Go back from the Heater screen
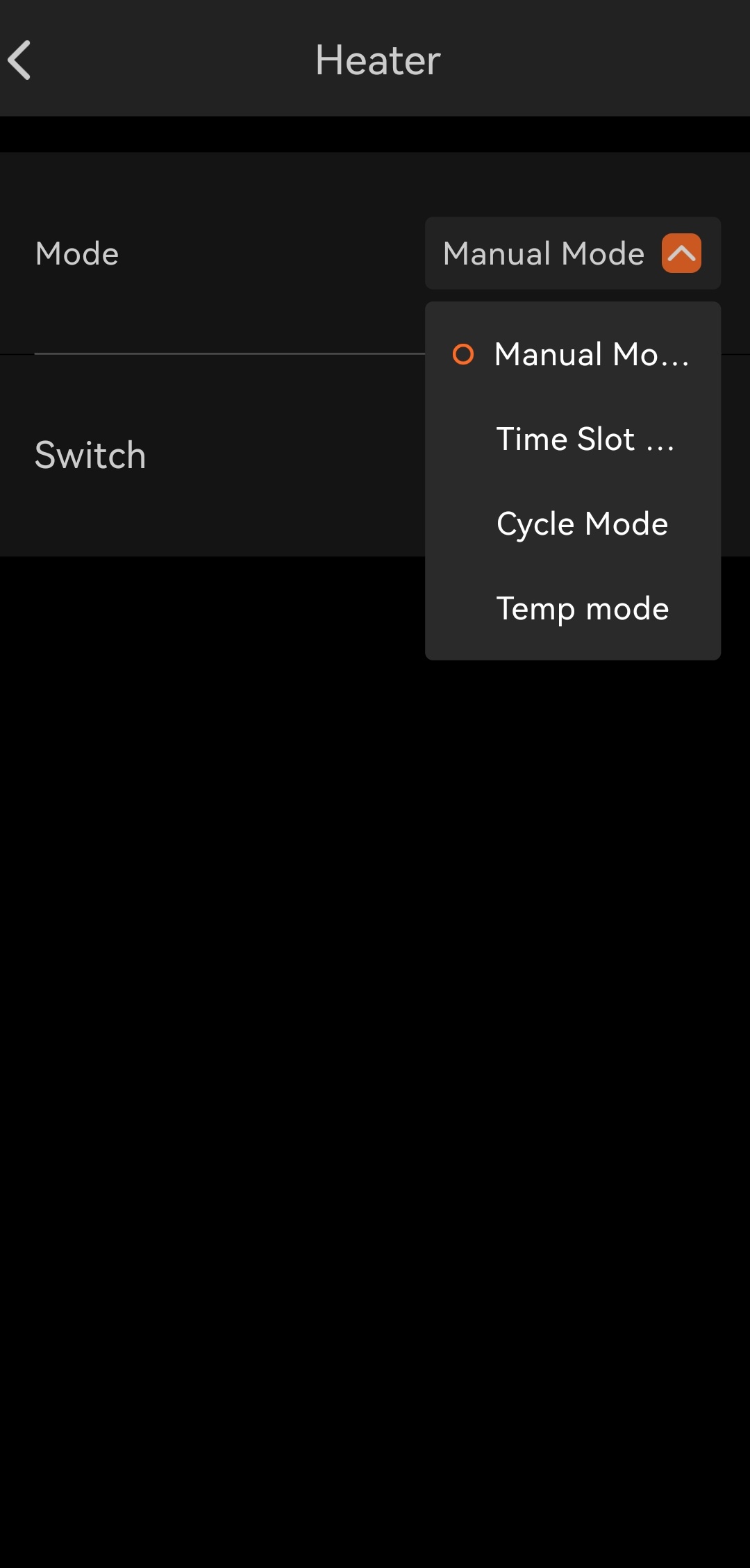 (20, 60)
